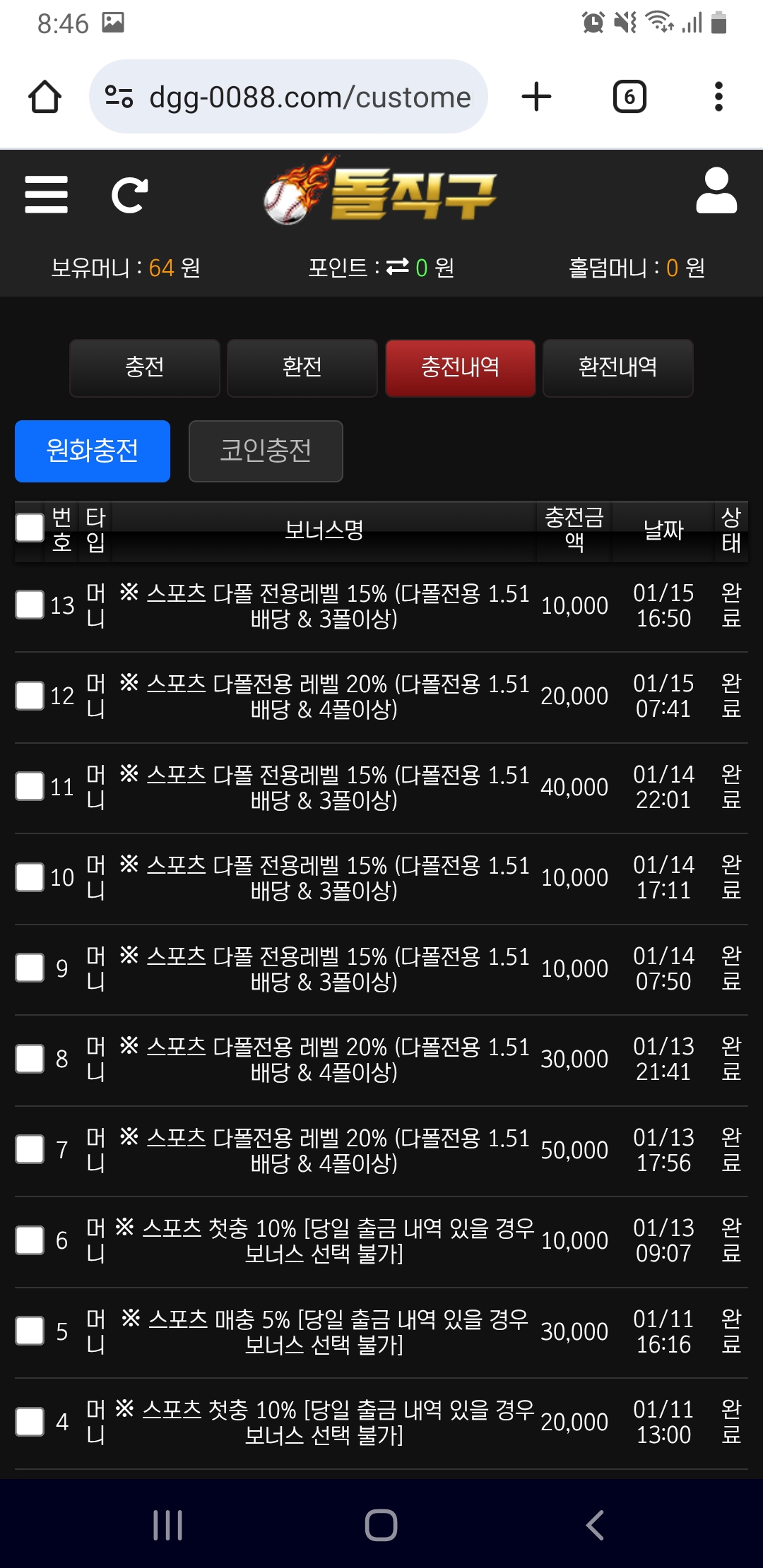Check the checkbox for row 4
The width and height of the screenshot is (763, 1568).
29,1422
